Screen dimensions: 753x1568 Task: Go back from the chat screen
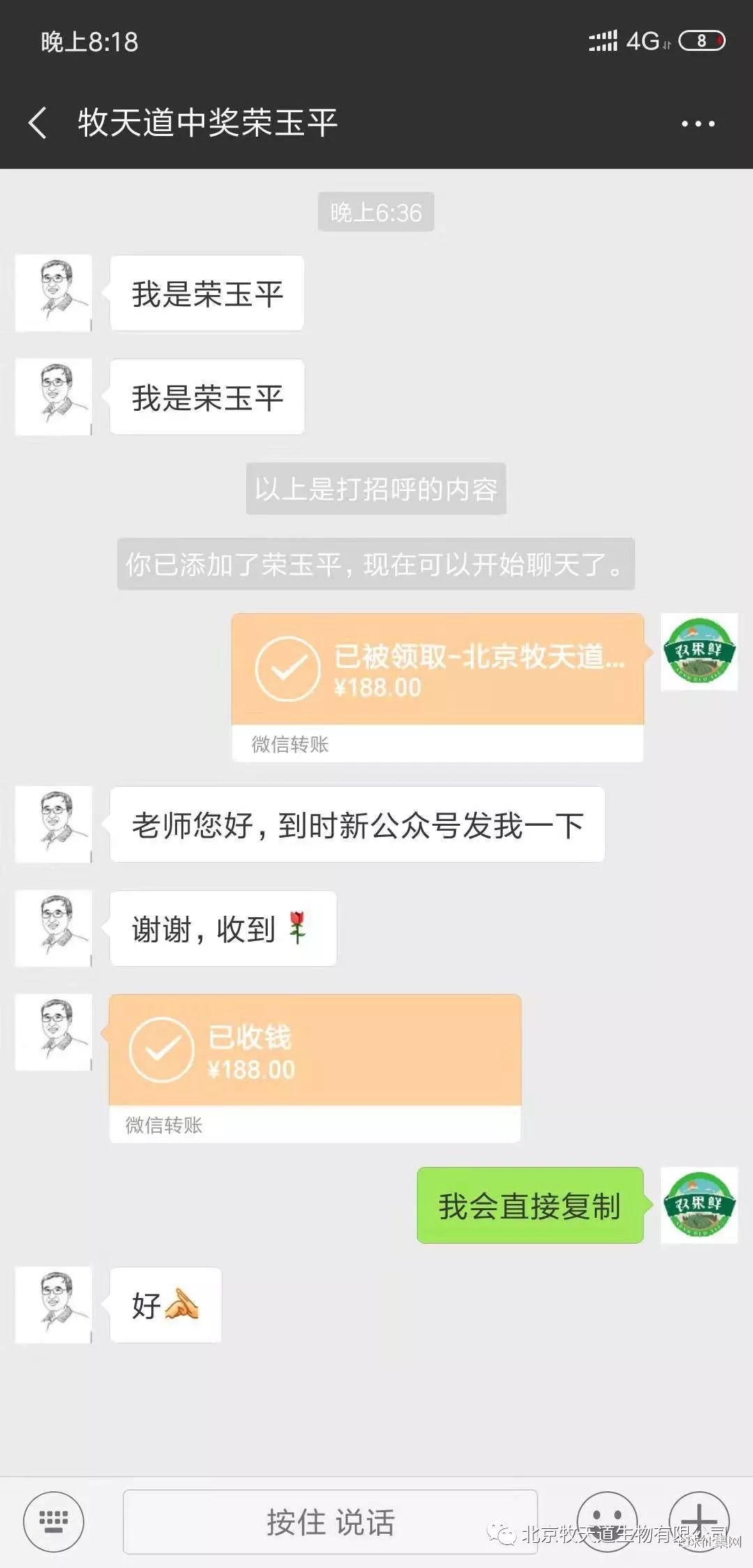[x=38, y=123]
